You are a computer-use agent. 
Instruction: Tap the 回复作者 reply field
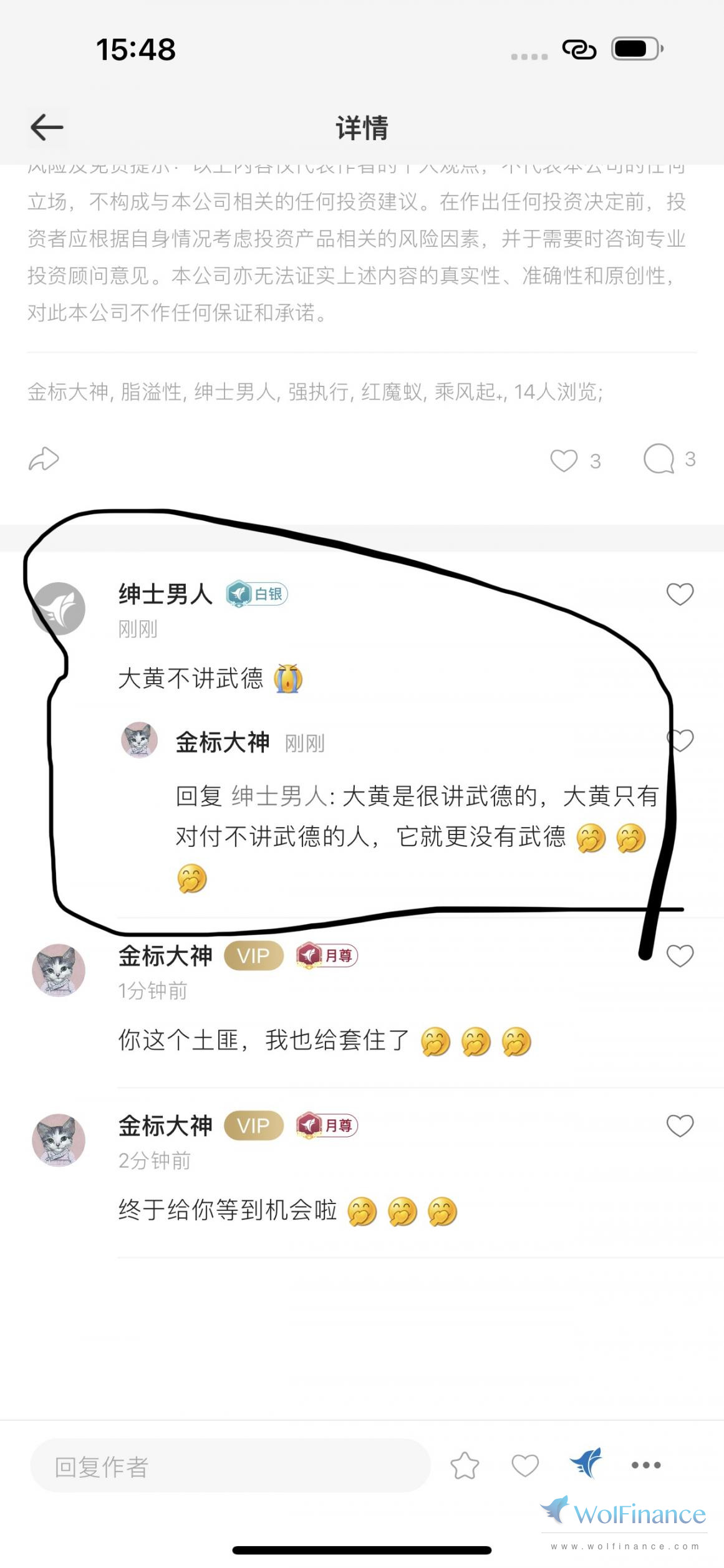tap(230, 1466)
